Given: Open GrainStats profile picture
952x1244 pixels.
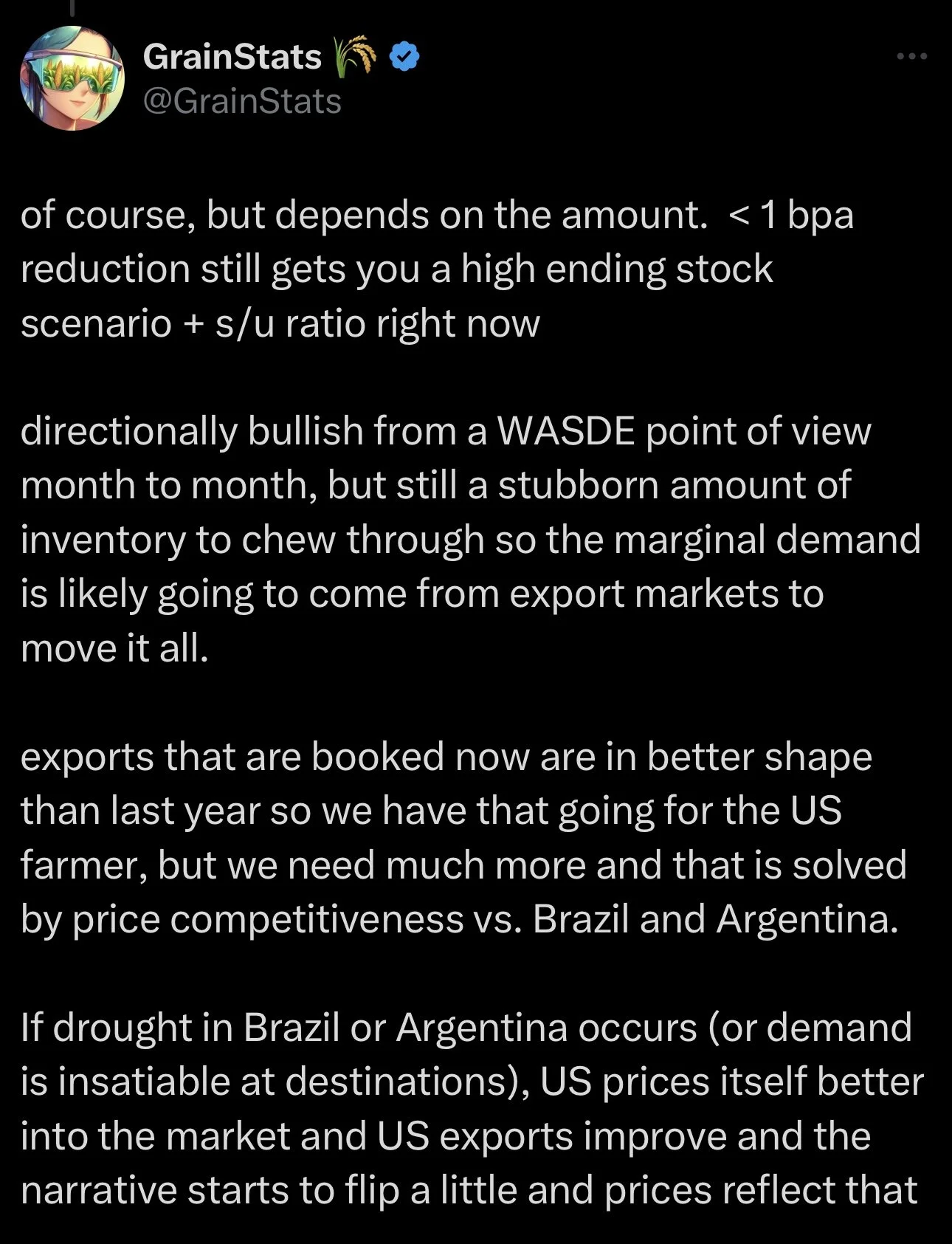Looking at the screenshot, I should pos(72,78).
